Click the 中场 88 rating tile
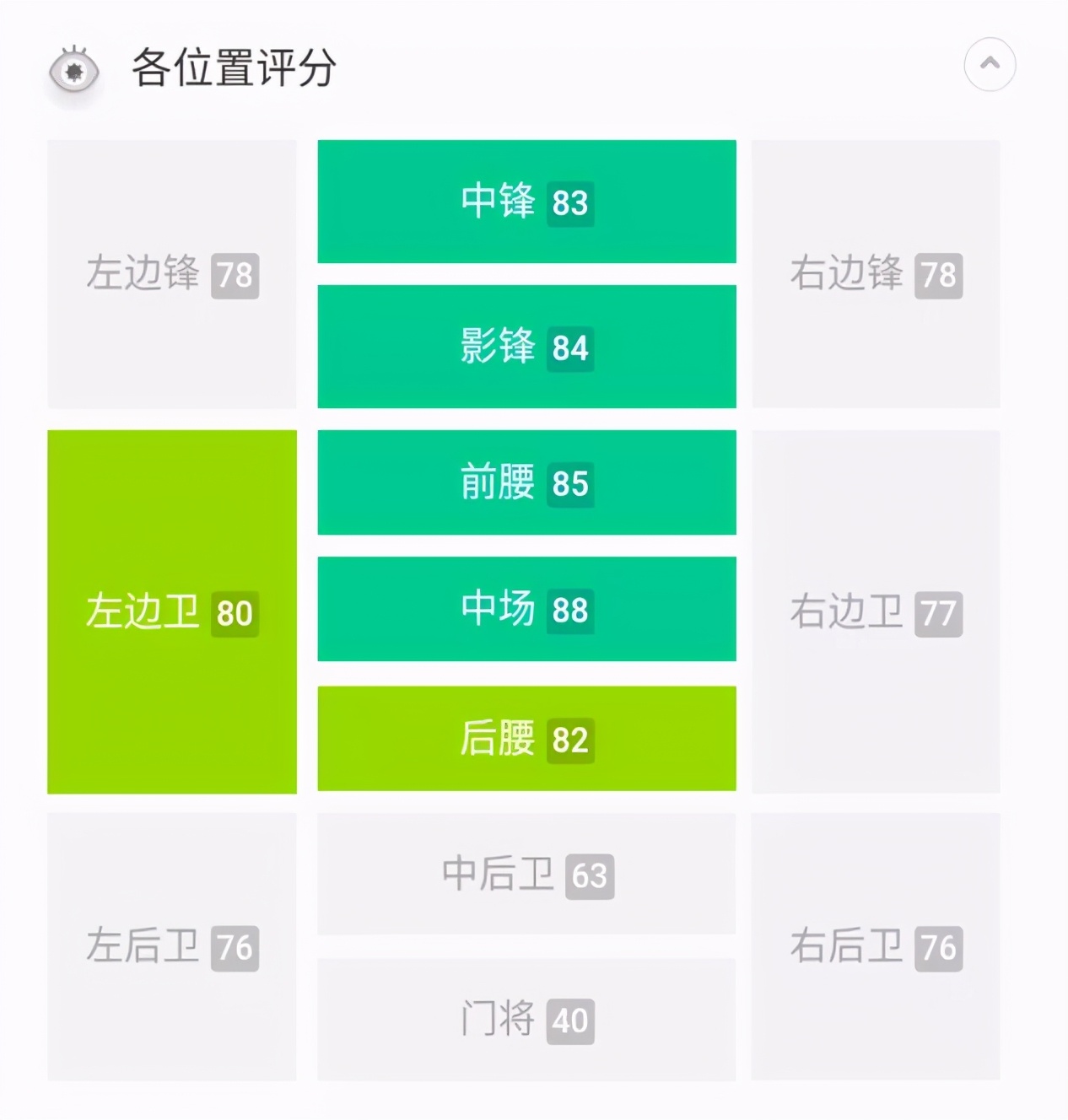 coord(526,609)
